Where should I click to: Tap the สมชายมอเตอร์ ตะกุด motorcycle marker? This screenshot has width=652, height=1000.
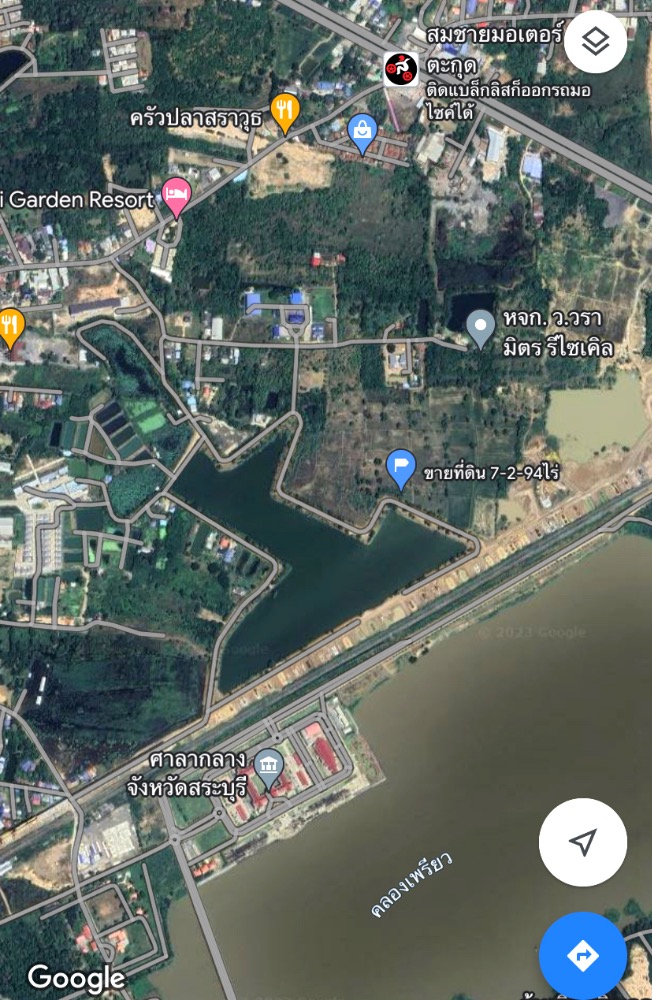(401, 69)
